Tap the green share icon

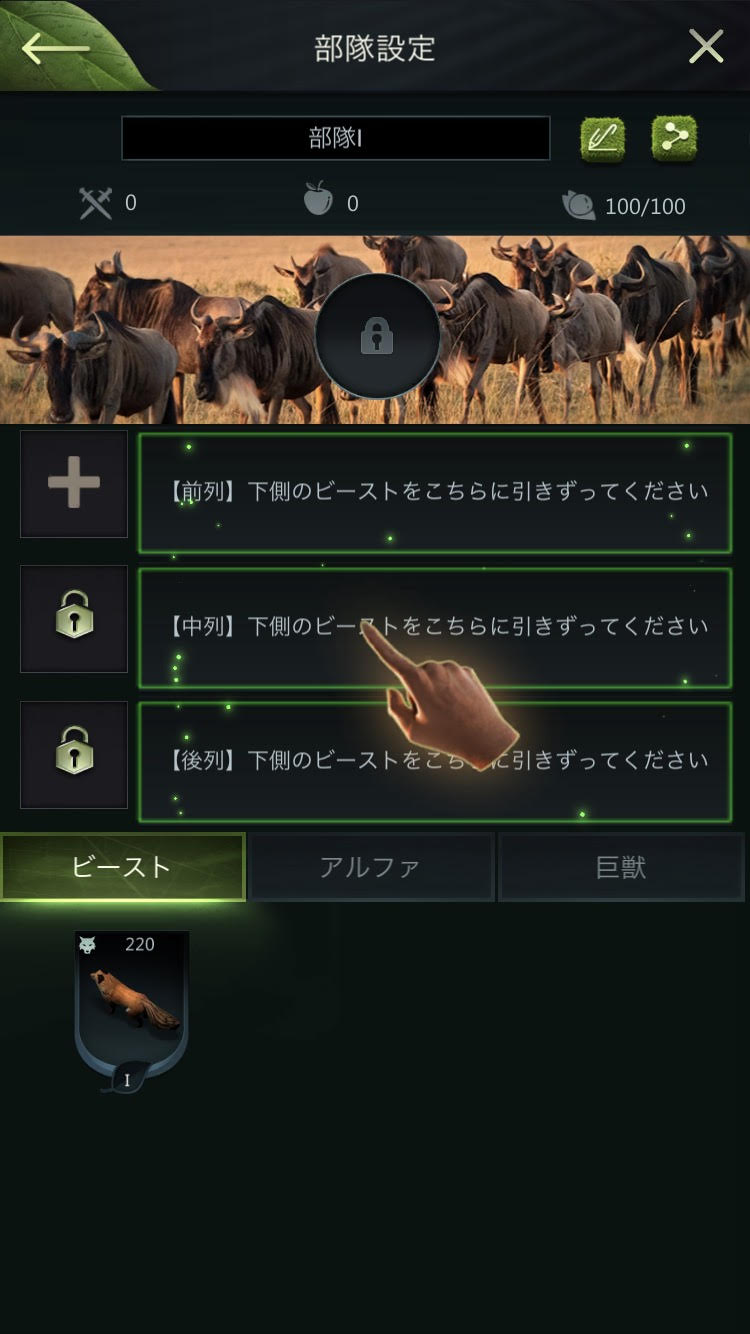(674, 138)
